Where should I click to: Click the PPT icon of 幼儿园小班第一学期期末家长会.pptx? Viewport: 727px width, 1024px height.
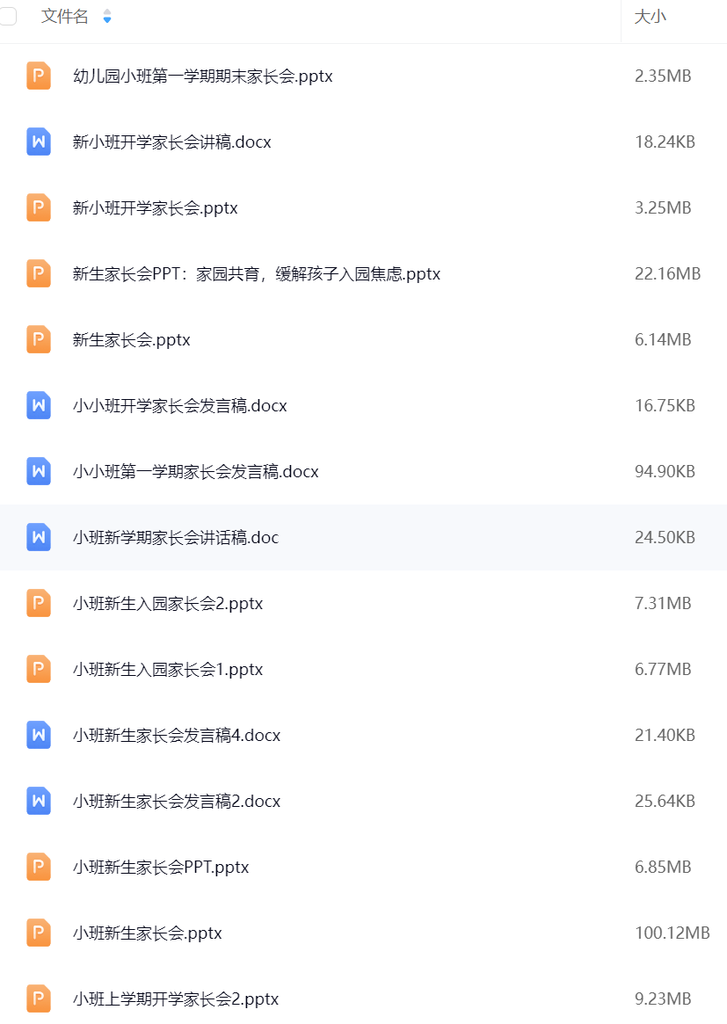click(x=38, y=76)
